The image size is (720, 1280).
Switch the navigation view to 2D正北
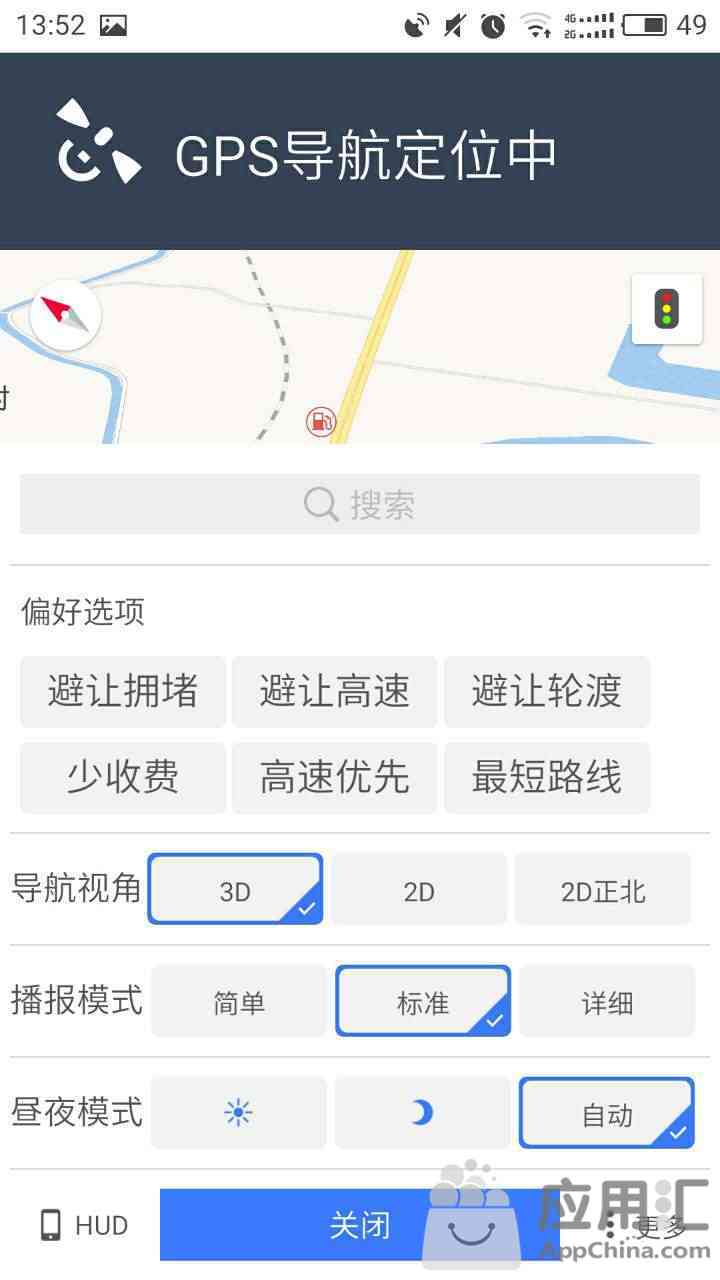click(x=603, y=889)
